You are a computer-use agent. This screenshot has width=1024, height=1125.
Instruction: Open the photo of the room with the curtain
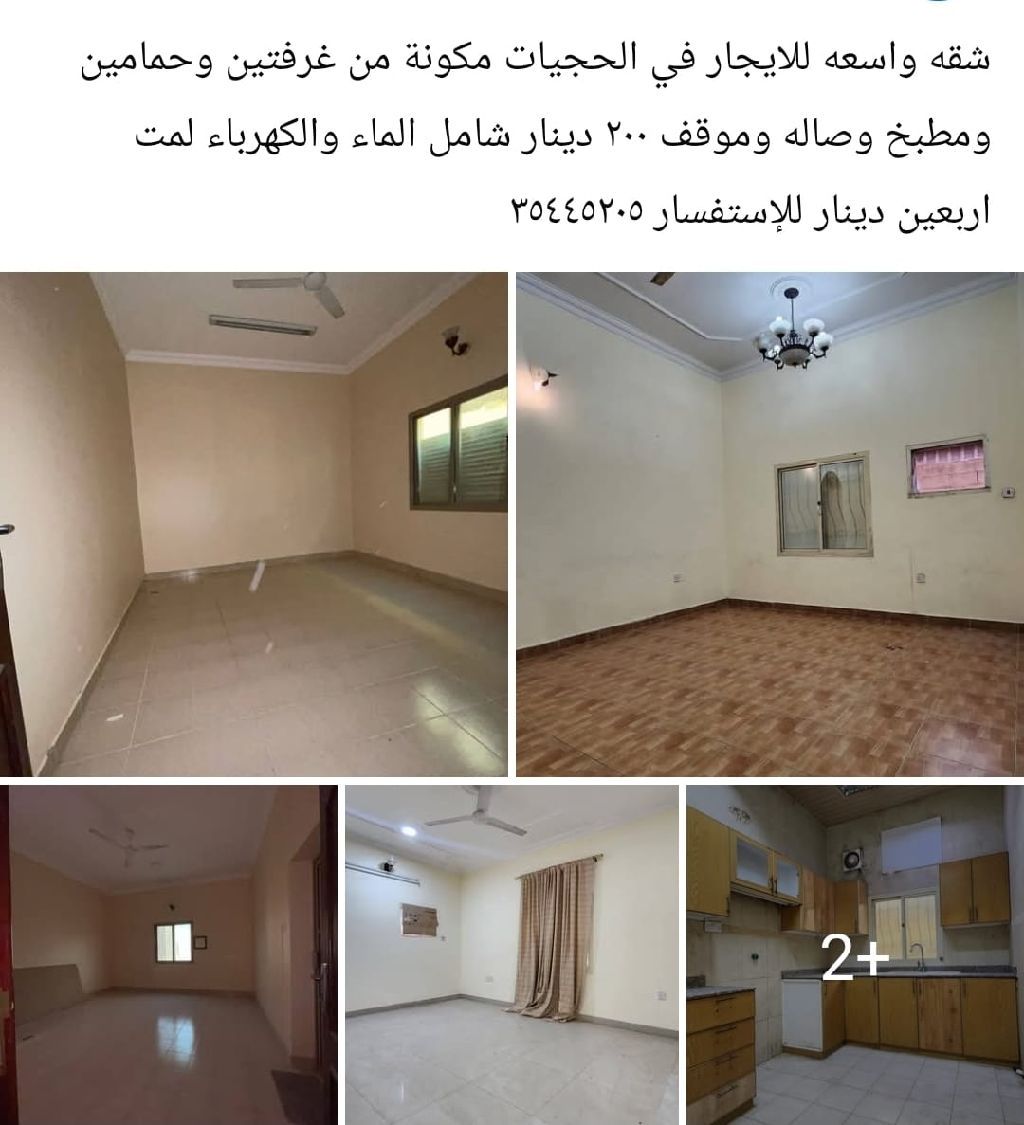[511, 954]
